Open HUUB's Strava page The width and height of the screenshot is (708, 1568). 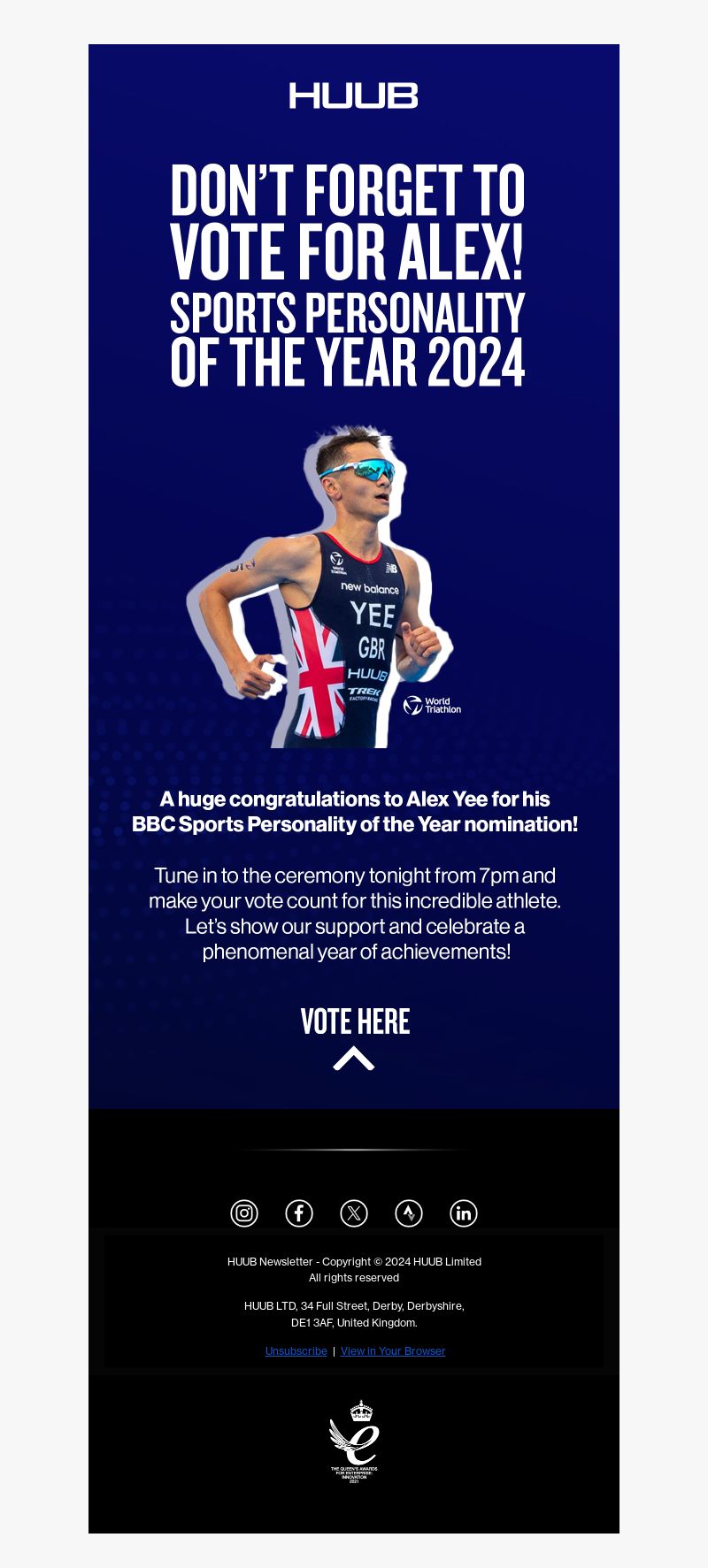coord(409,1213)
